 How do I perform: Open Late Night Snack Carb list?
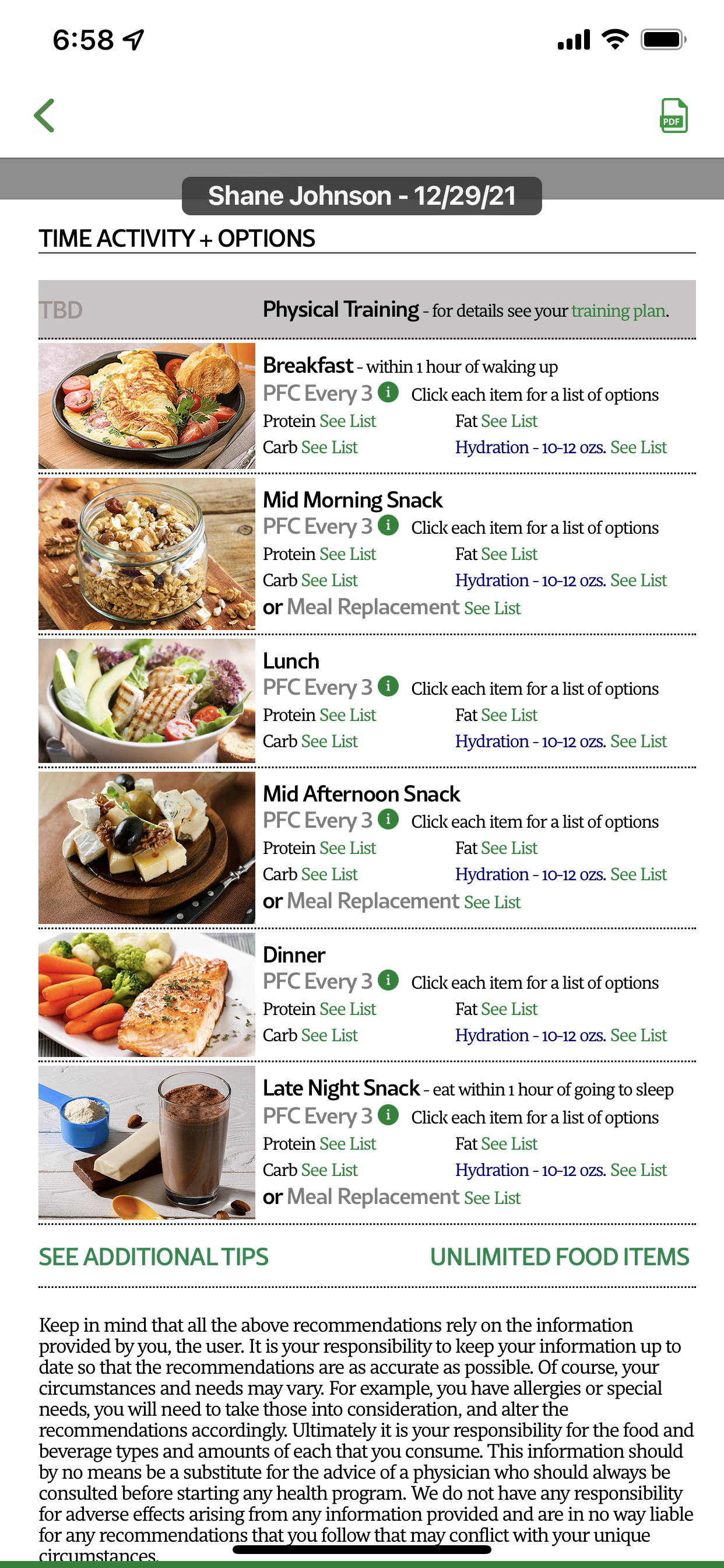[329, 1170]
